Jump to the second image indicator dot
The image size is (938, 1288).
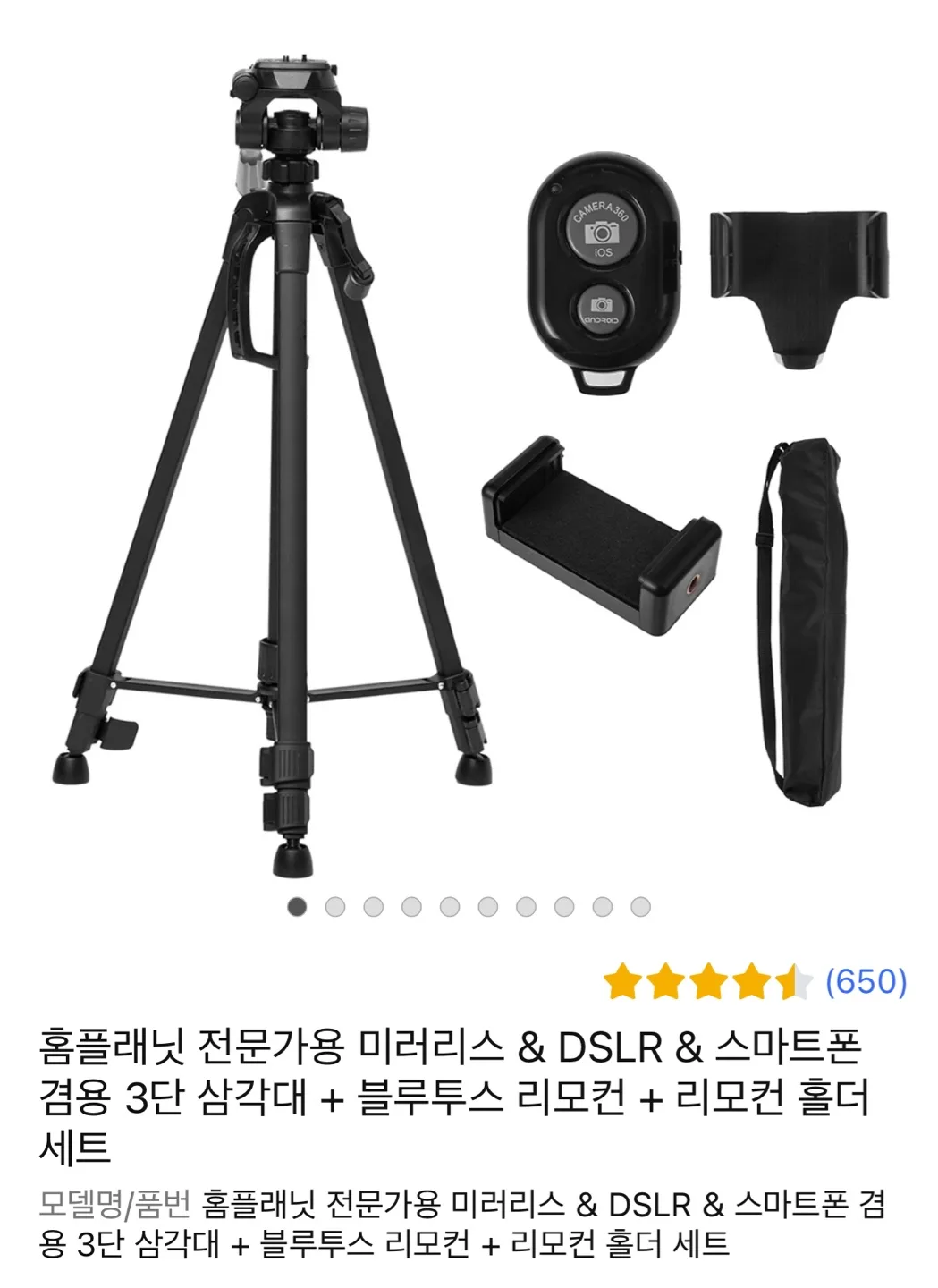[335, 907]
